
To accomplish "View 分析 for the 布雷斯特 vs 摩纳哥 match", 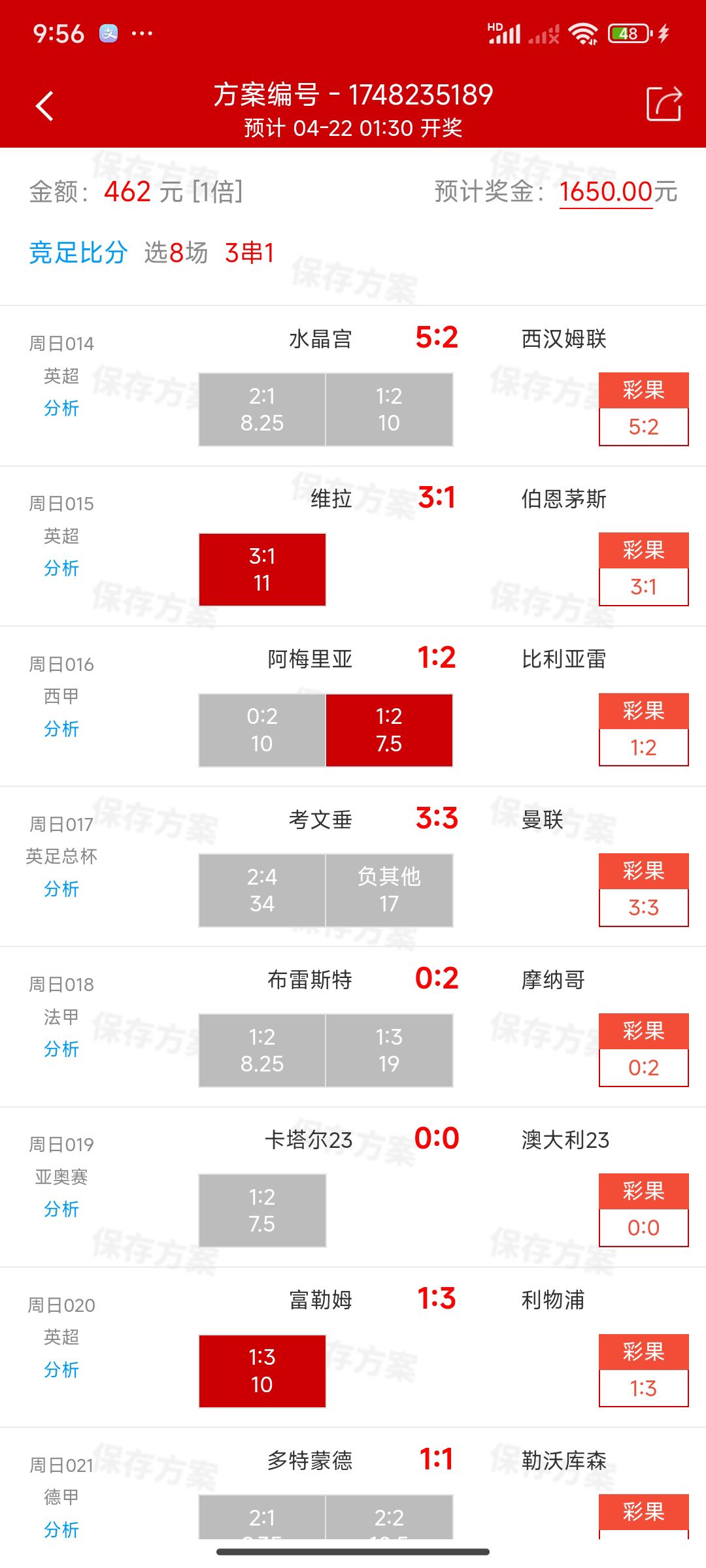I will (x=61, y=1049).
